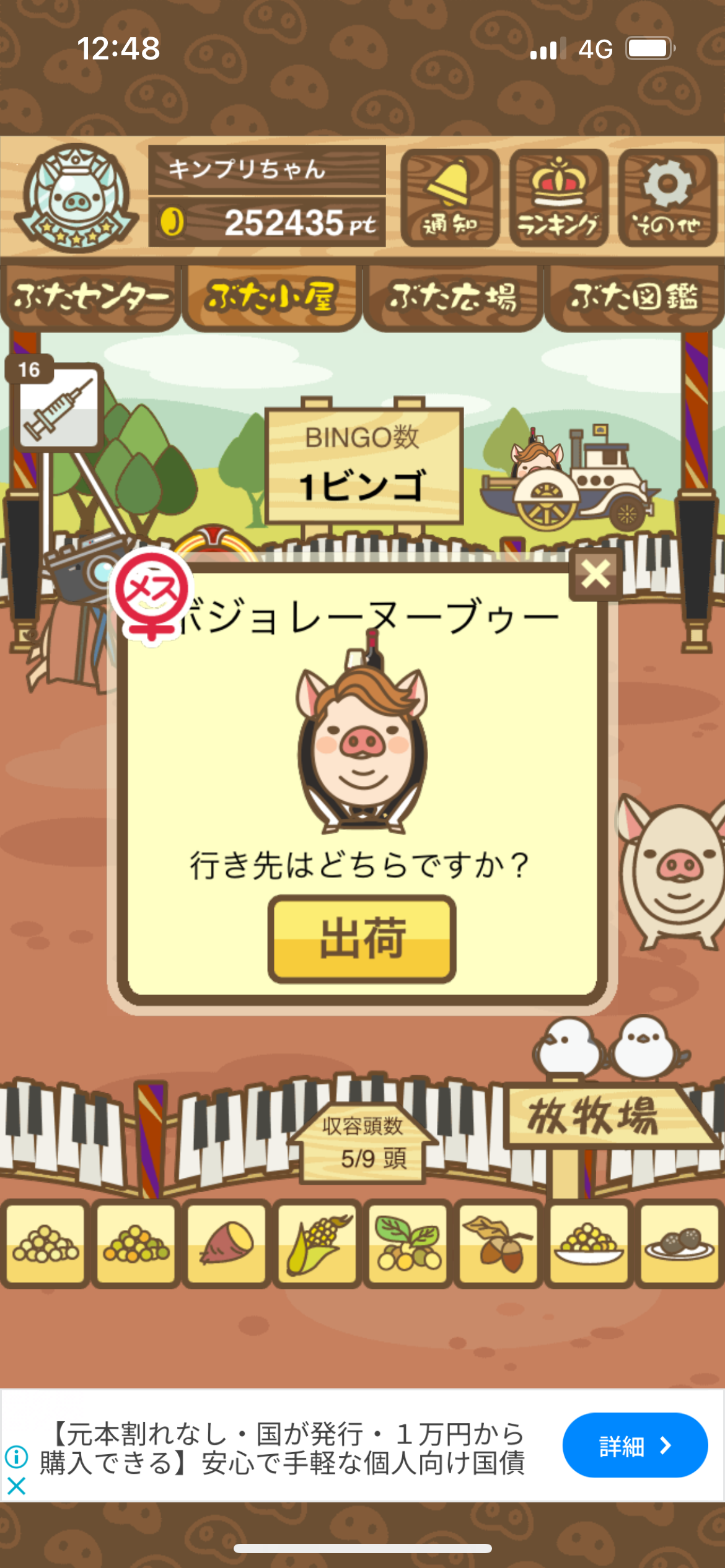
Task: Select the corn feed
Action: [x=317, y=1244]
